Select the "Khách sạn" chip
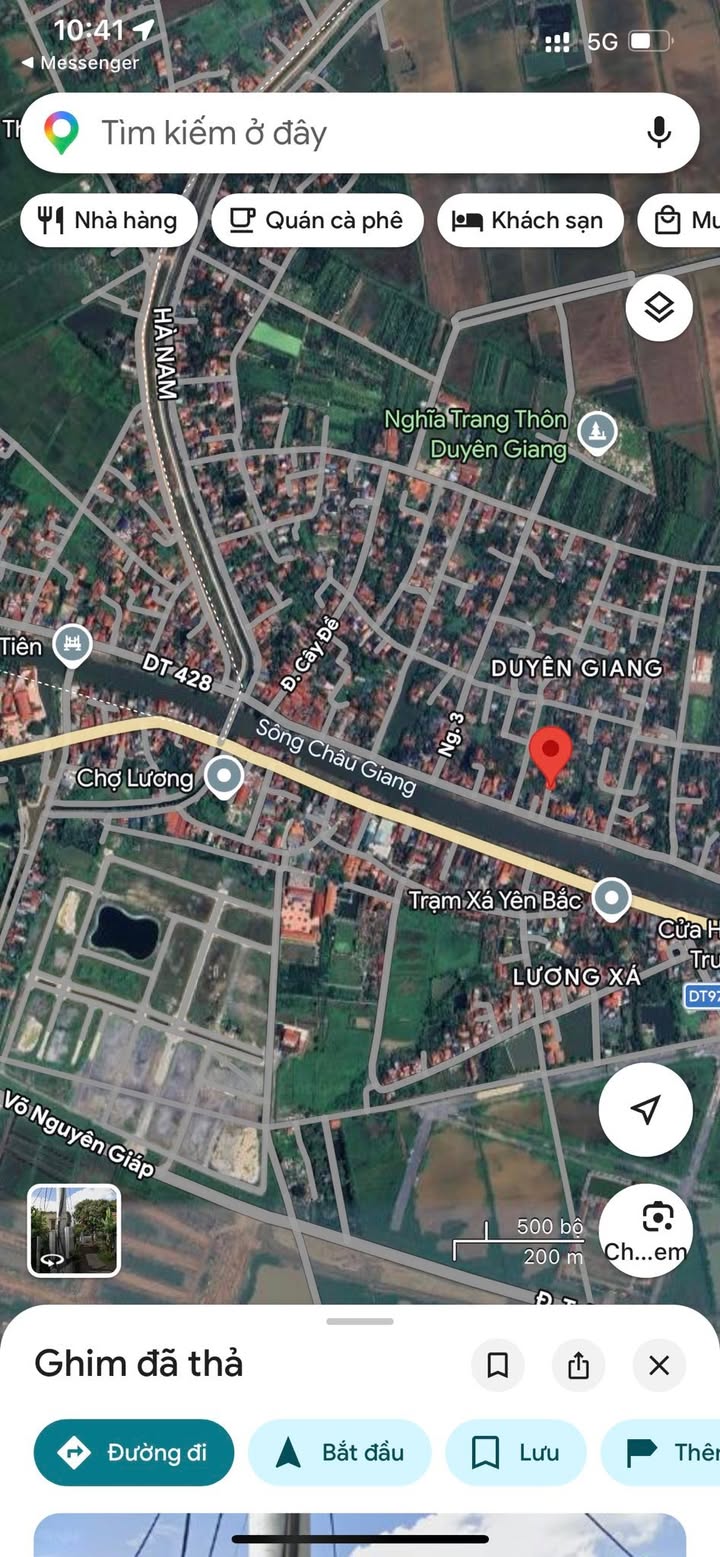This screenshot has height=1557, width=720. [530, 221]
